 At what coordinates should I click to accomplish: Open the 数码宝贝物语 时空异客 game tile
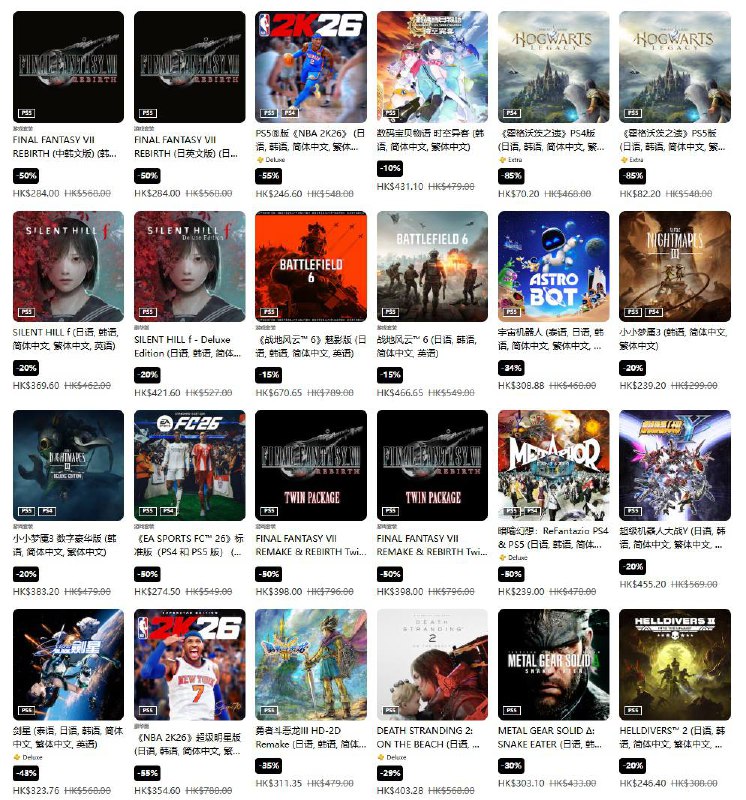[432, 67]
